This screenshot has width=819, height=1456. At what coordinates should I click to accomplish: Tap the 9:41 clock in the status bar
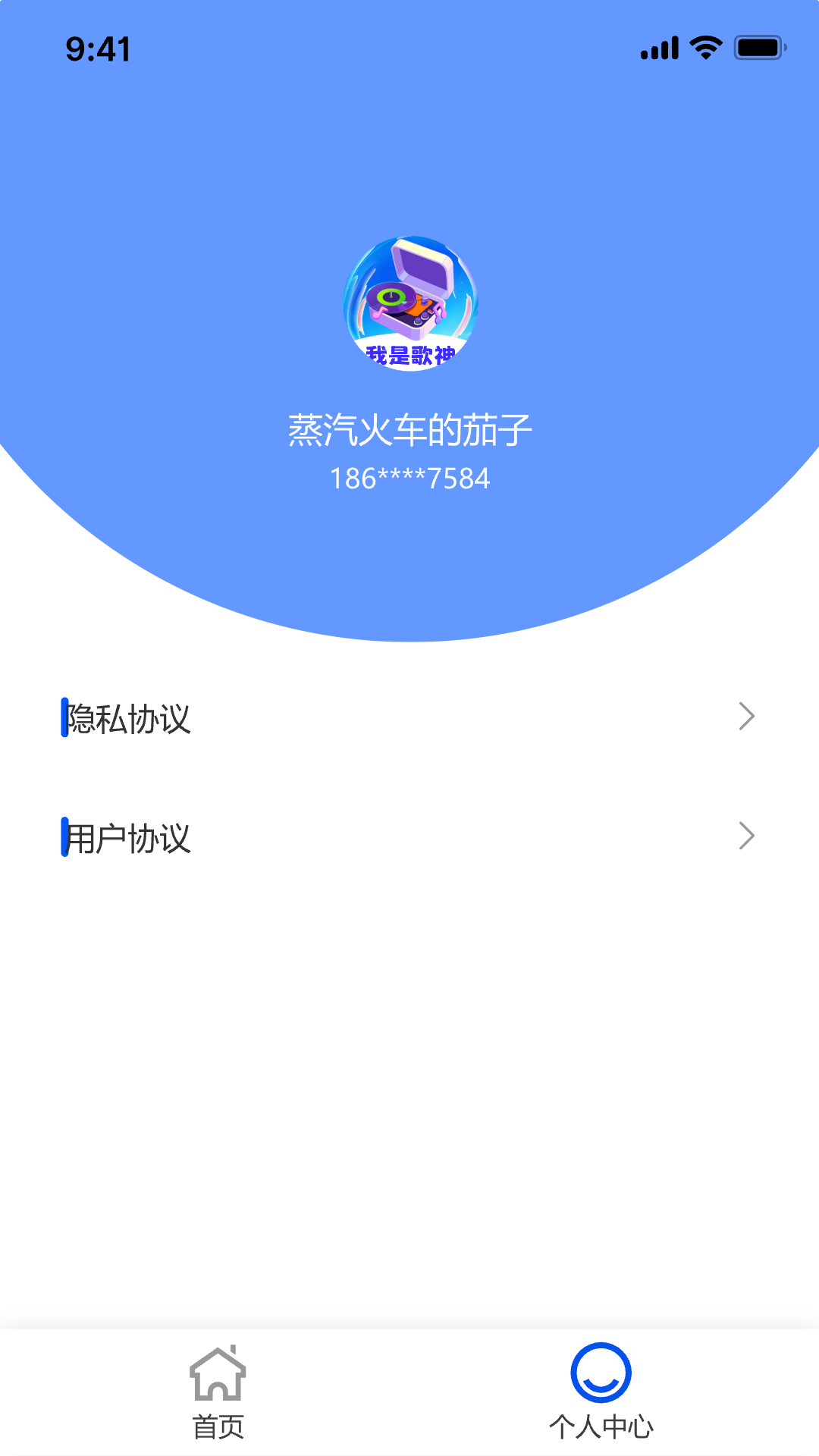click(95, 49)
